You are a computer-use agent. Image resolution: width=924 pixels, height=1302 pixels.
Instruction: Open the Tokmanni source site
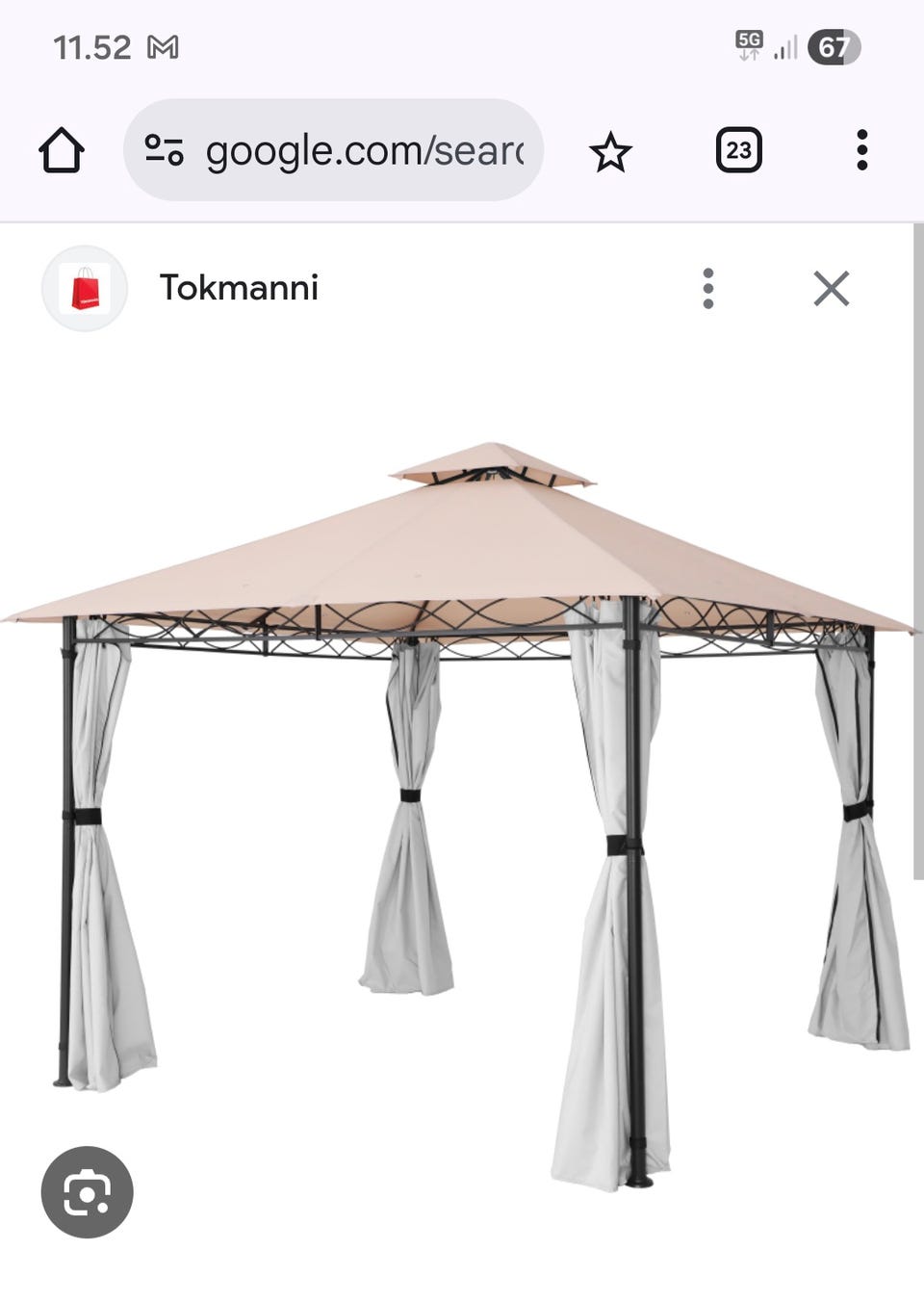(x=238, y=288)
